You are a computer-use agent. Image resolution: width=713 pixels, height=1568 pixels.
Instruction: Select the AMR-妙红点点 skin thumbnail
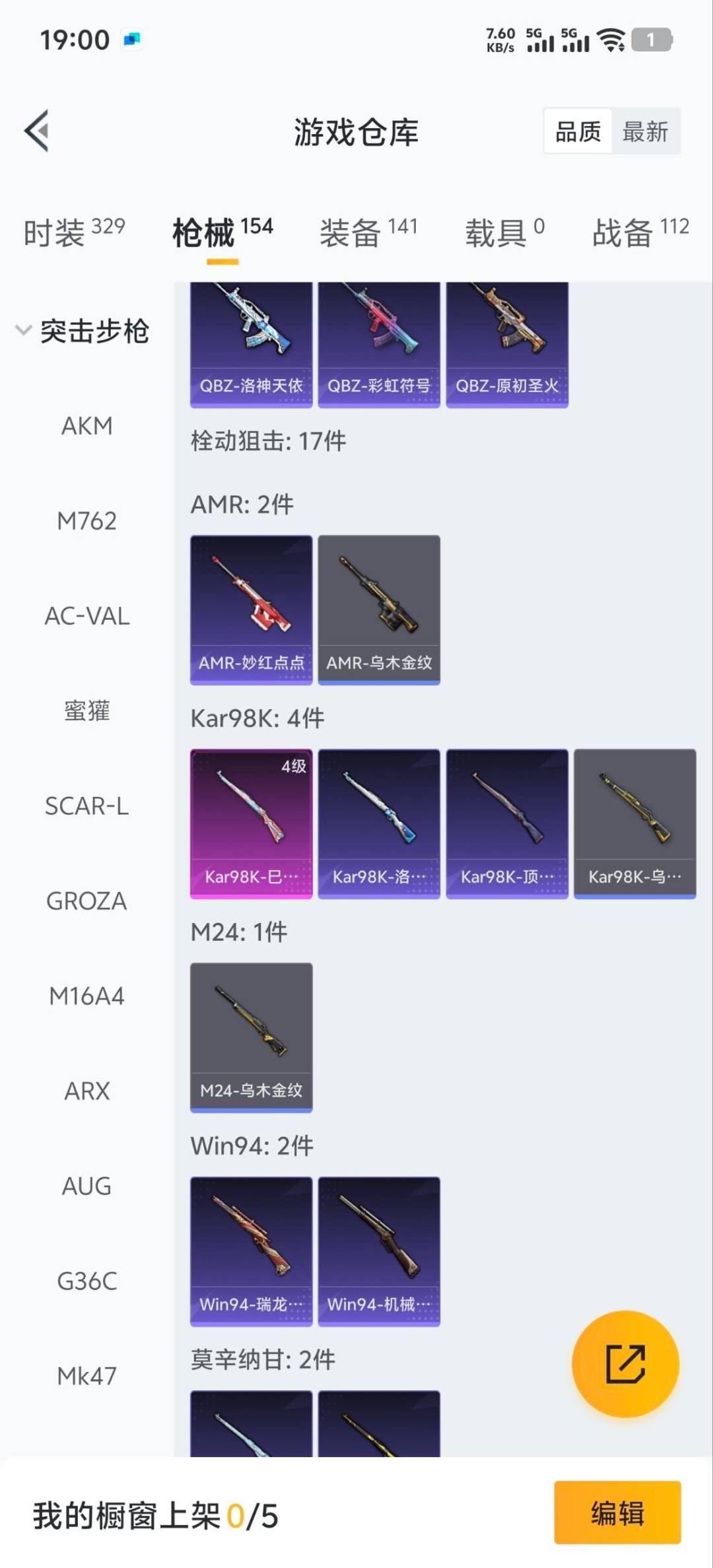pos(251,607)
